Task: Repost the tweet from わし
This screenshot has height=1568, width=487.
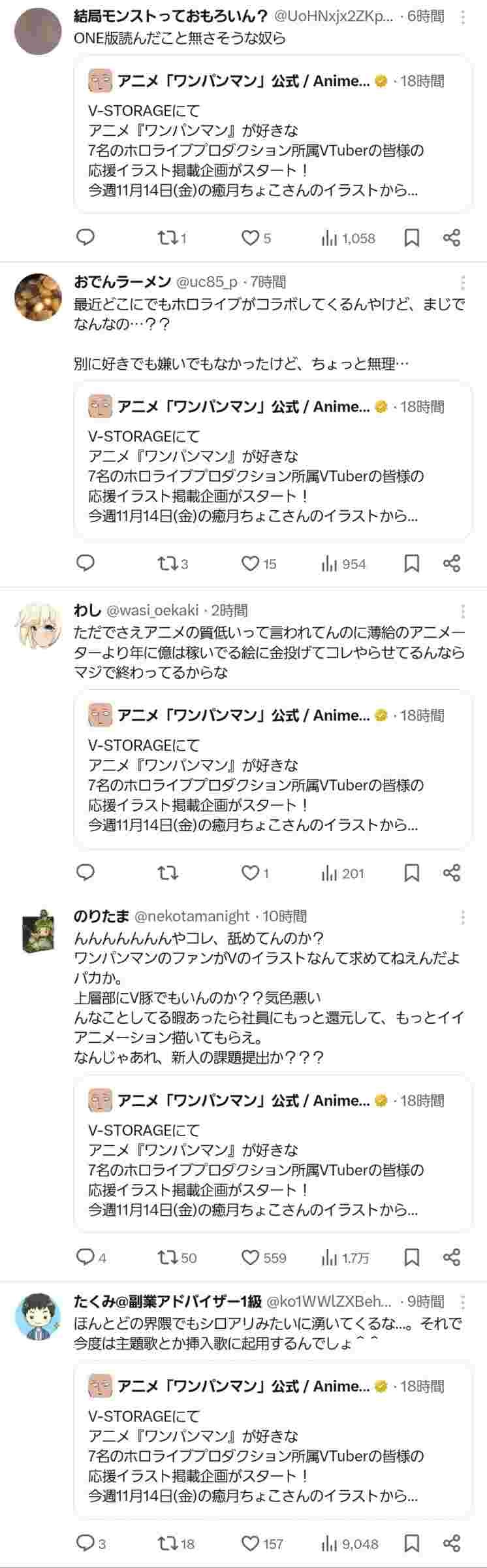Action: tap(168, 873)
